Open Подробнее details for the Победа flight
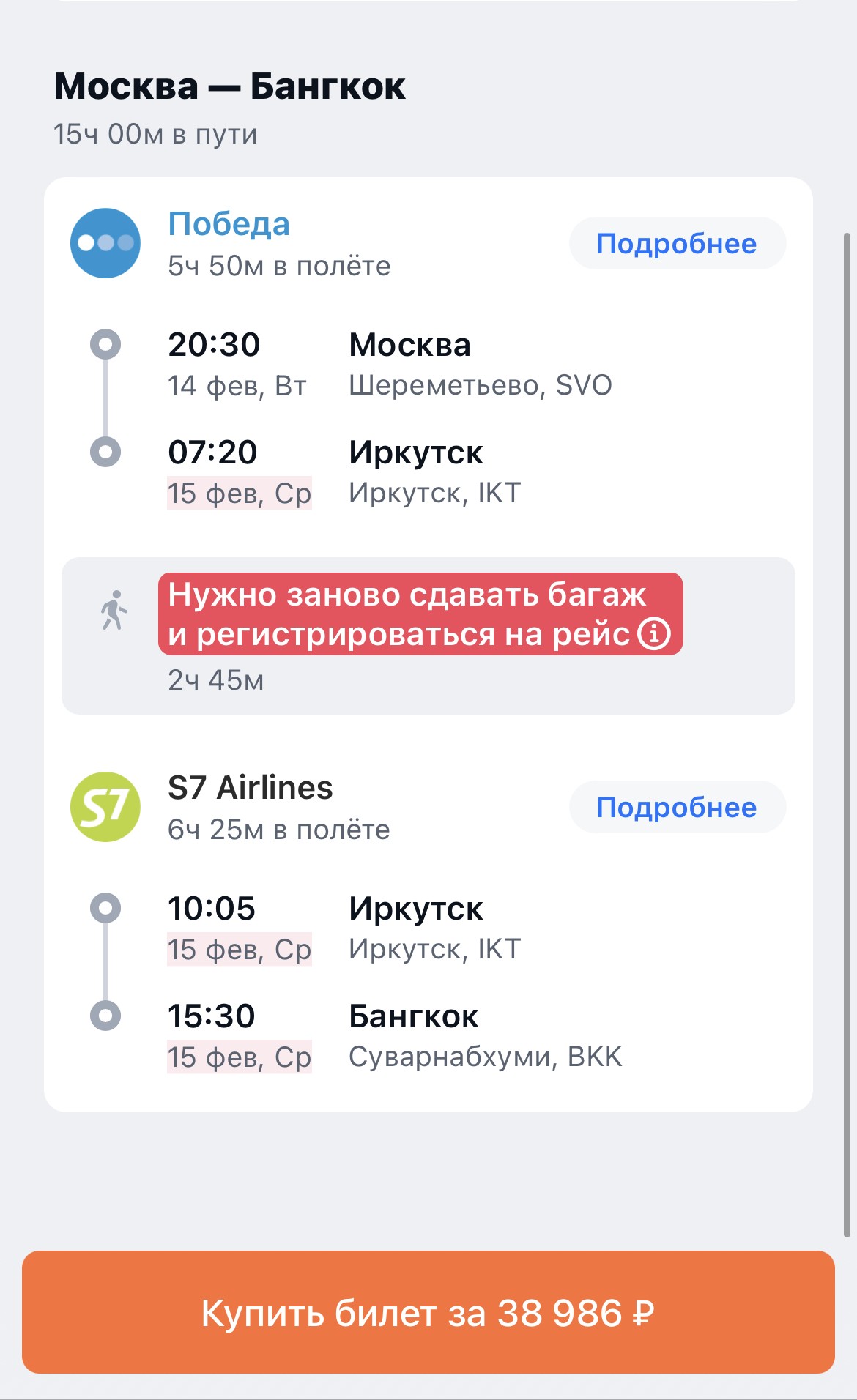 tap(678, 243)
